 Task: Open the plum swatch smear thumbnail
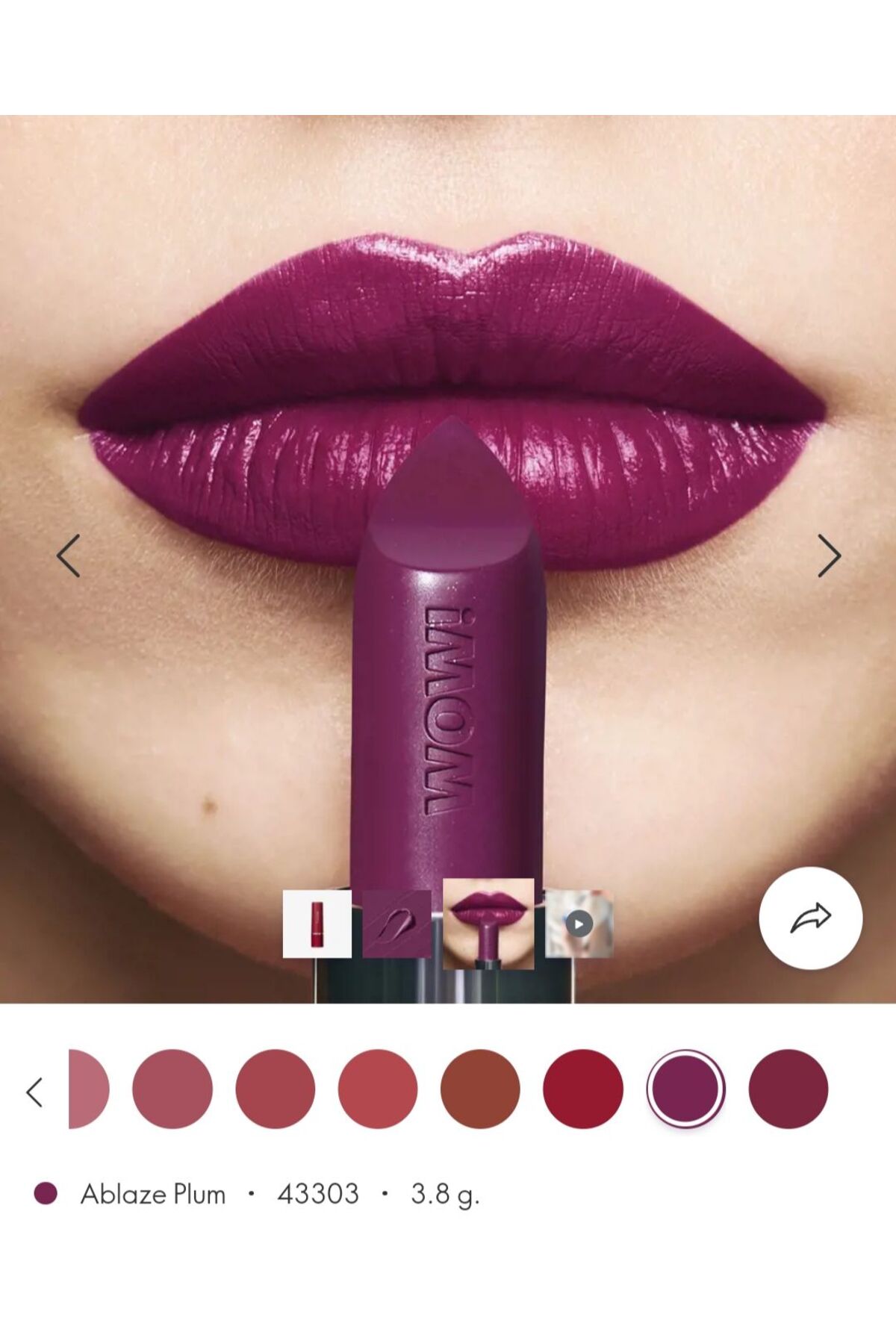point(397,924)
